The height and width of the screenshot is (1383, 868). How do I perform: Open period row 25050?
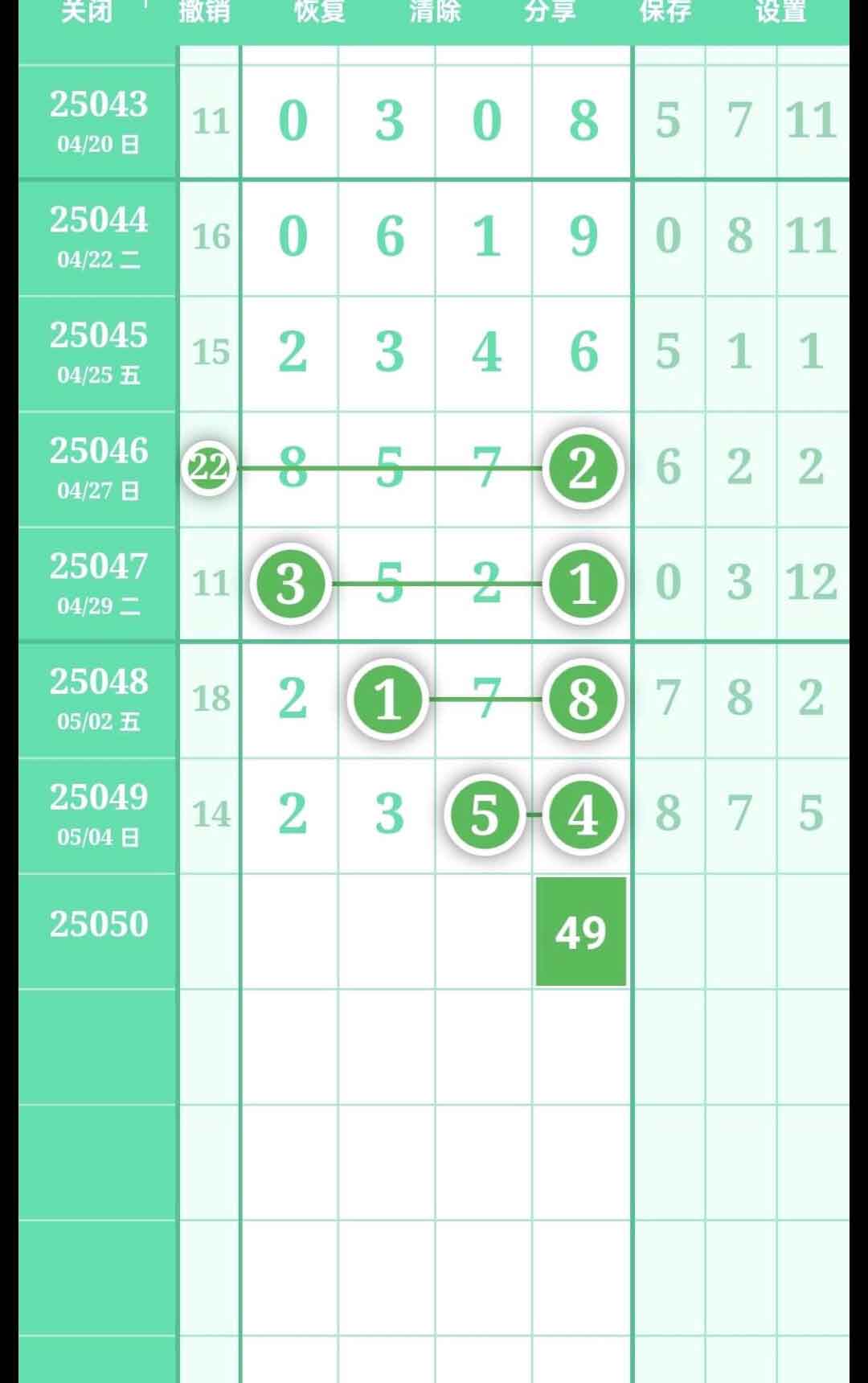click(x=96, y=925)
